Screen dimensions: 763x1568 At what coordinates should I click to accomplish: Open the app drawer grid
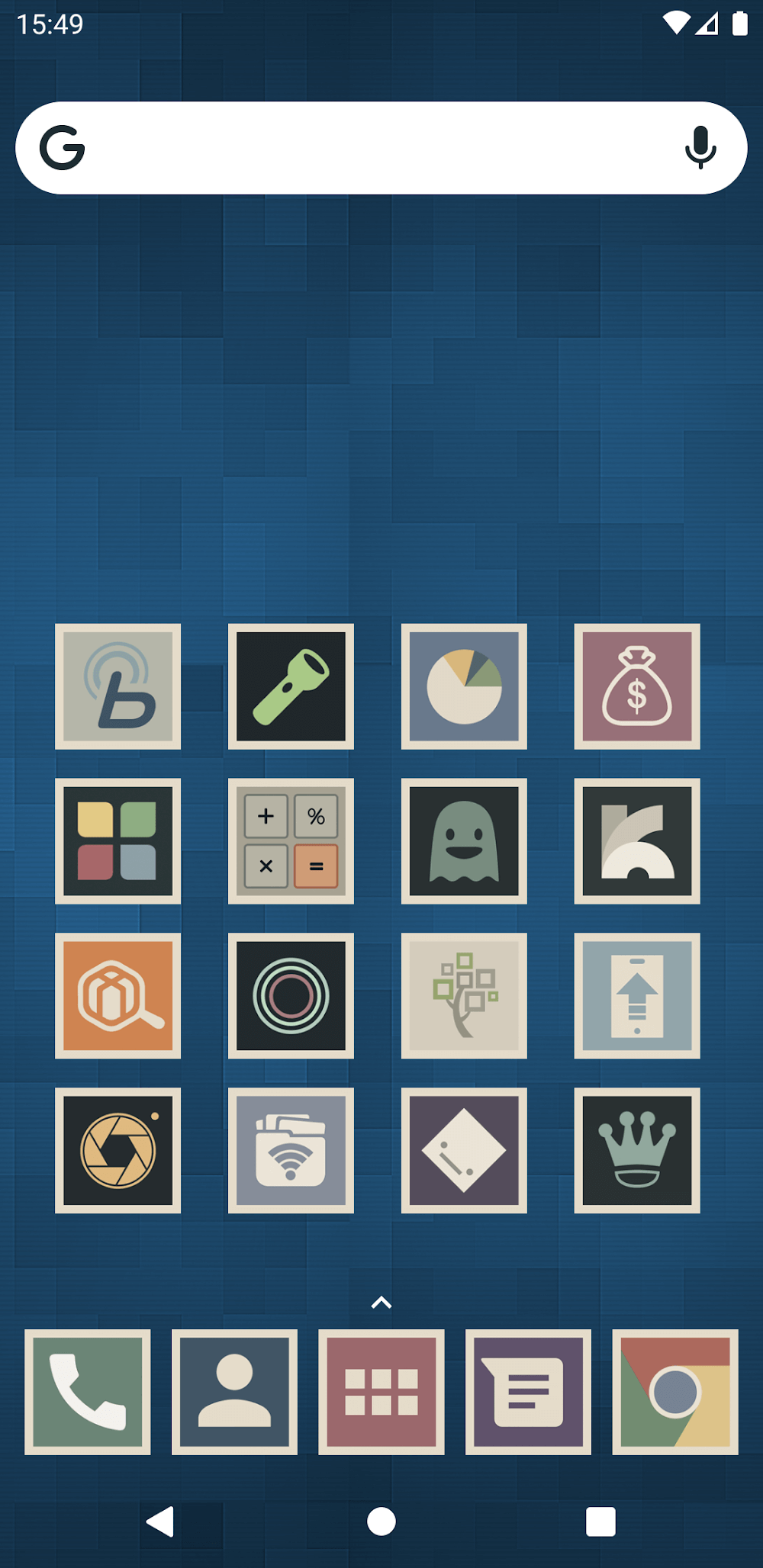381,1392
